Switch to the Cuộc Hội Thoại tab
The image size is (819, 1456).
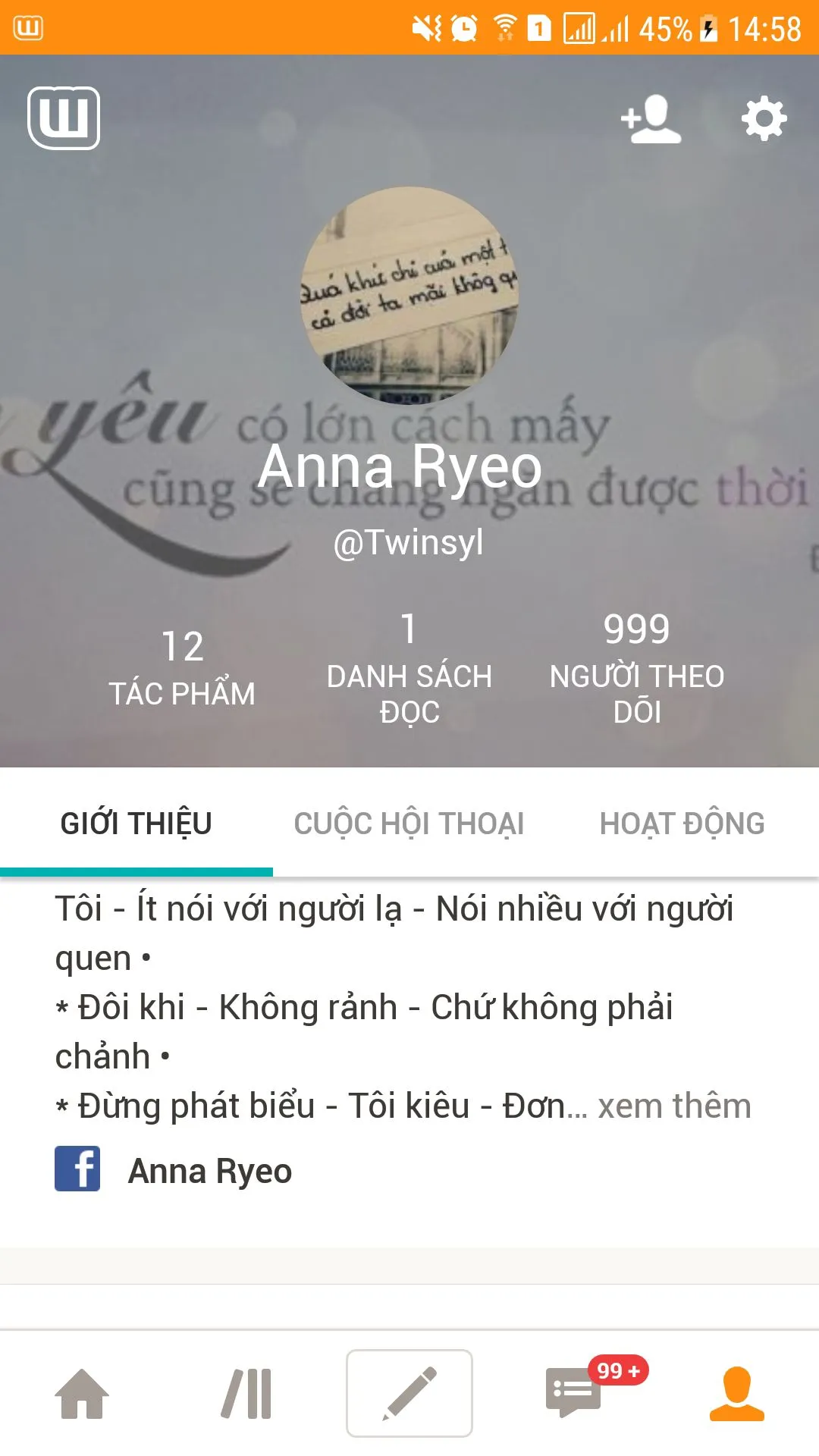tap(409, 824)
